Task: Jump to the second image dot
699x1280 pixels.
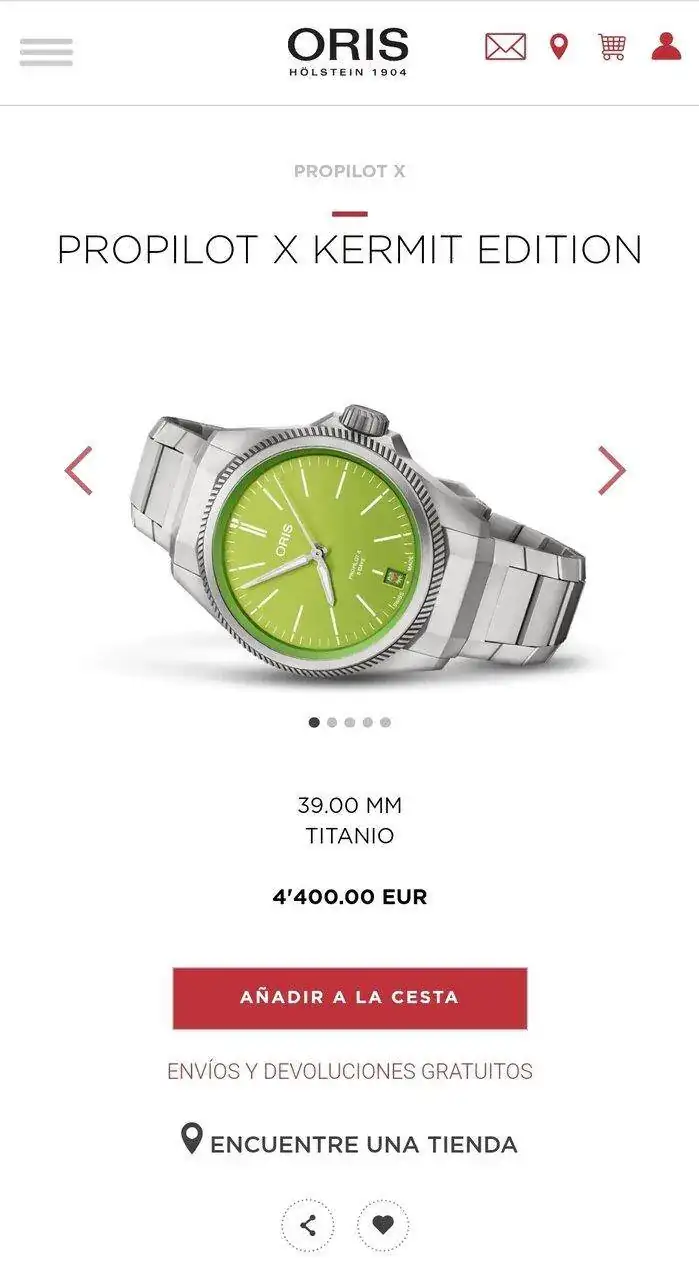Action: pyautogui.click(x=332, y=722)
